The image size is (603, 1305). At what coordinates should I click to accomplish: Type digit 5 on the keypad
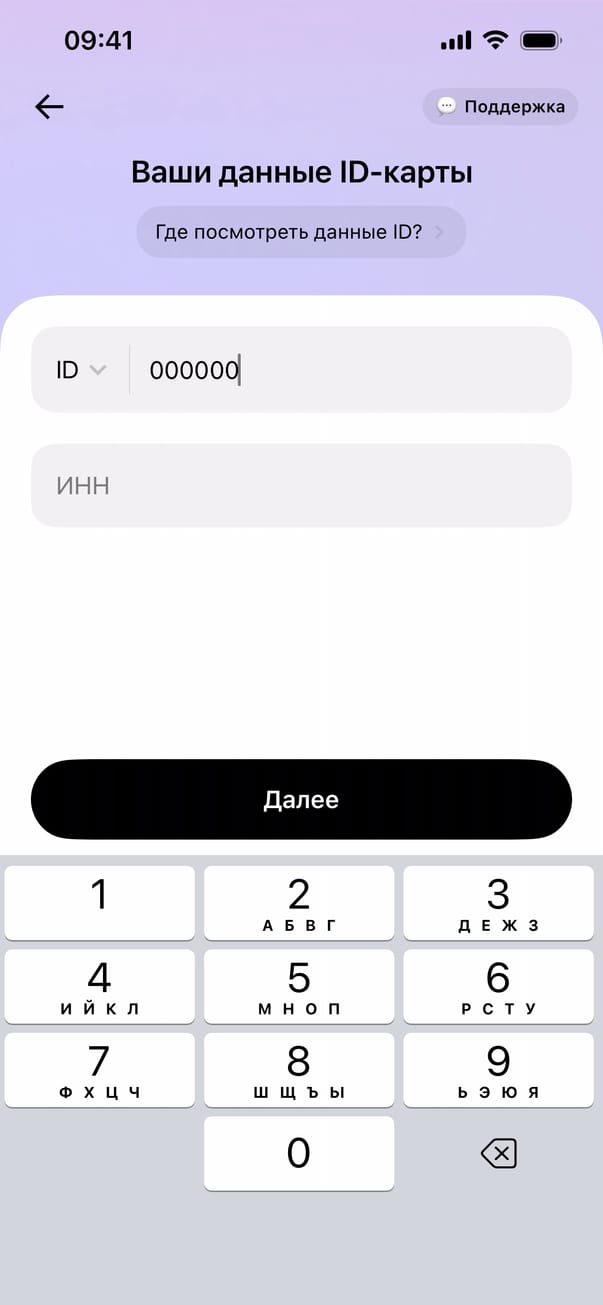pyautogui.click(x=299, y=986)
